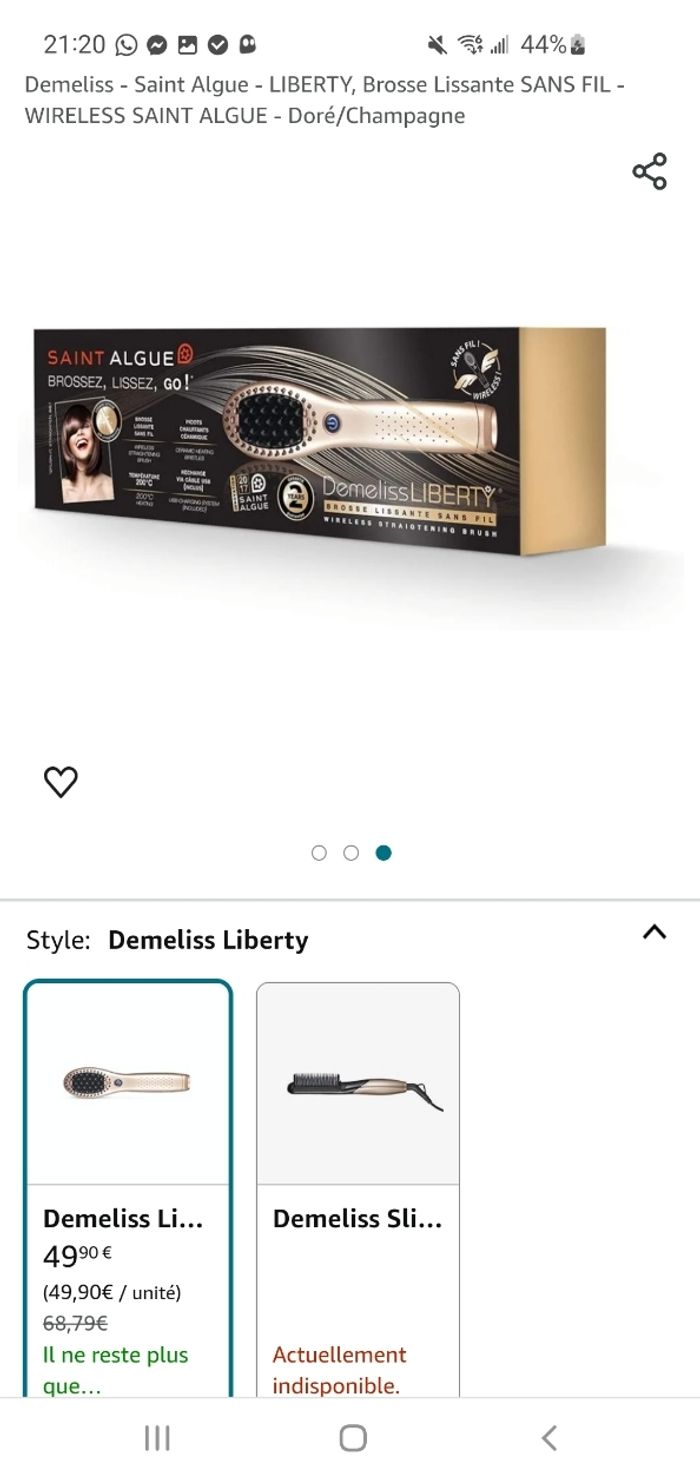Share this Demeliss Liberty product
This screenshot has height=1478, width=700.
pyautogui.click(x=649, y=172)
